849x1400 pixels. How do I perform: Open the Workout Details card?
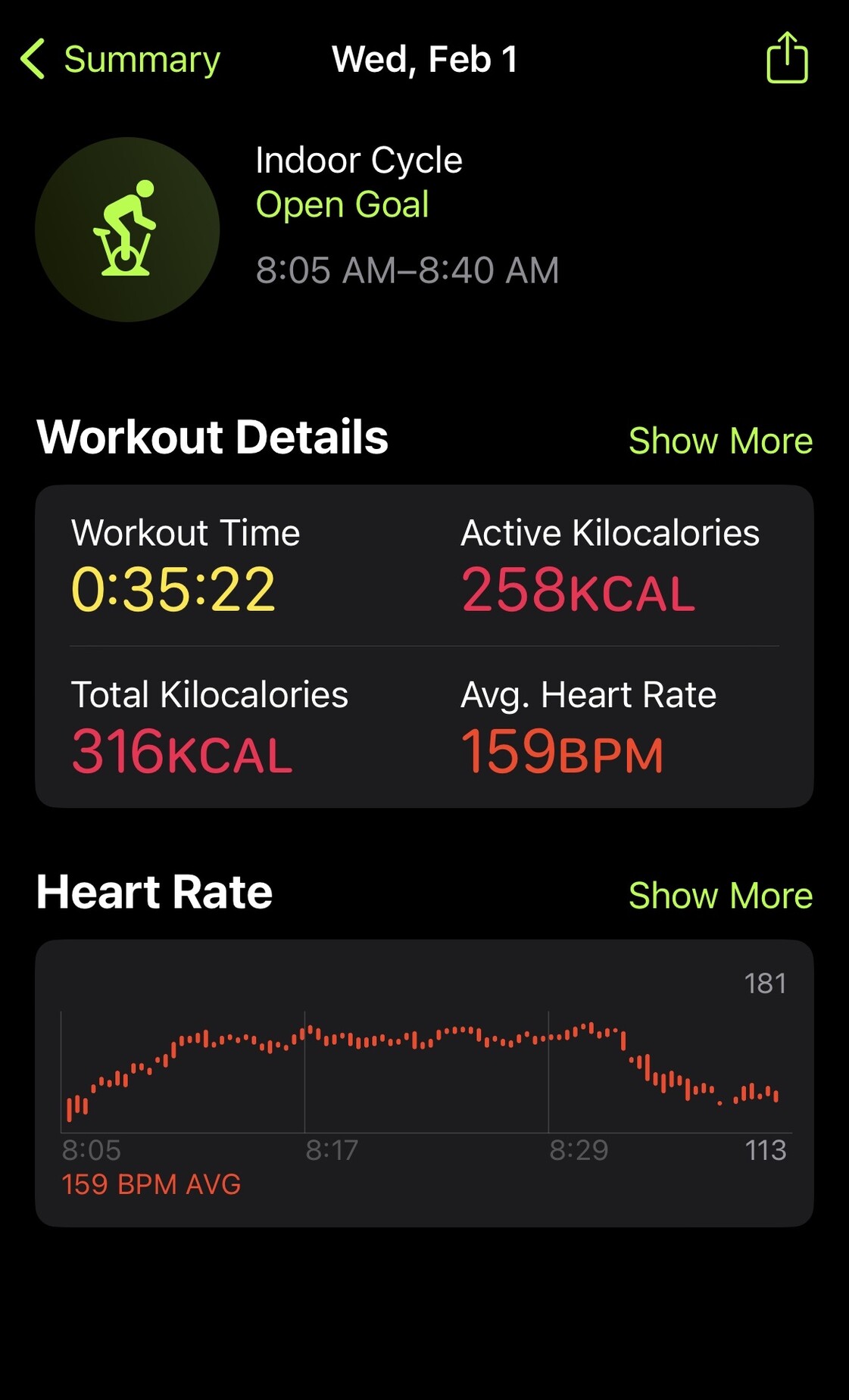click(x=424, y=646)
